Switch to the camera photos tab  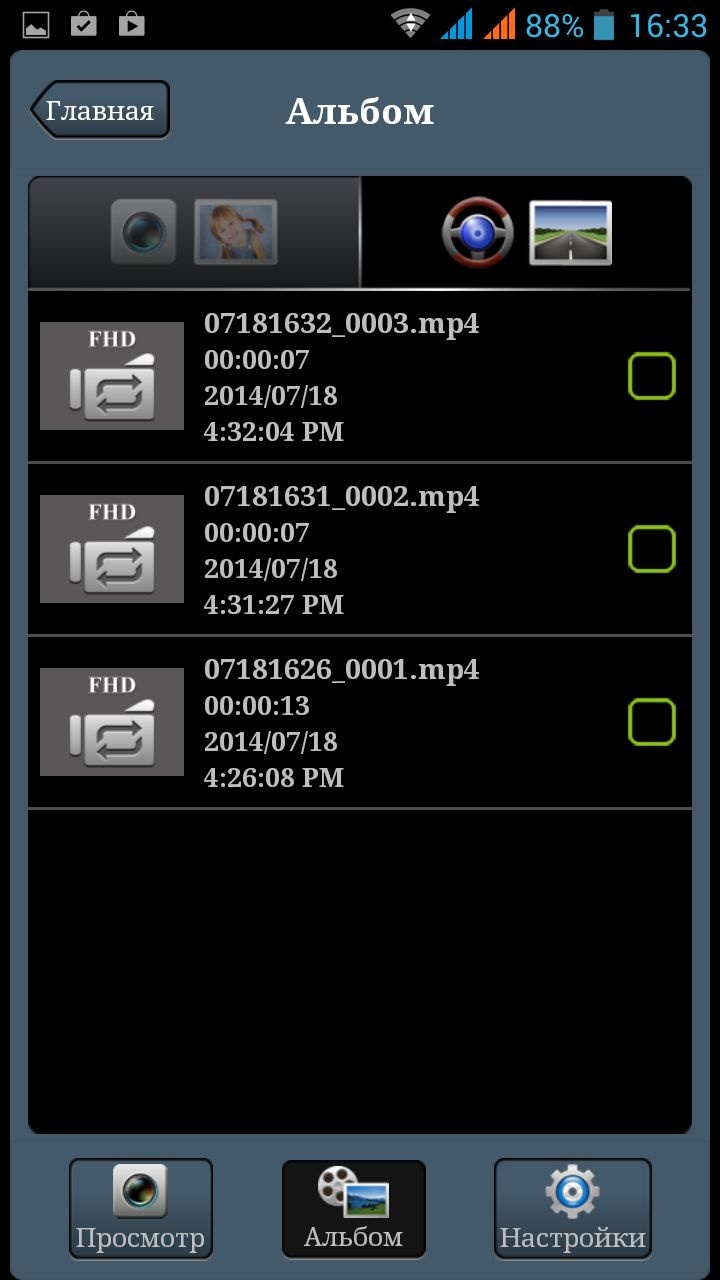point(194,232)
